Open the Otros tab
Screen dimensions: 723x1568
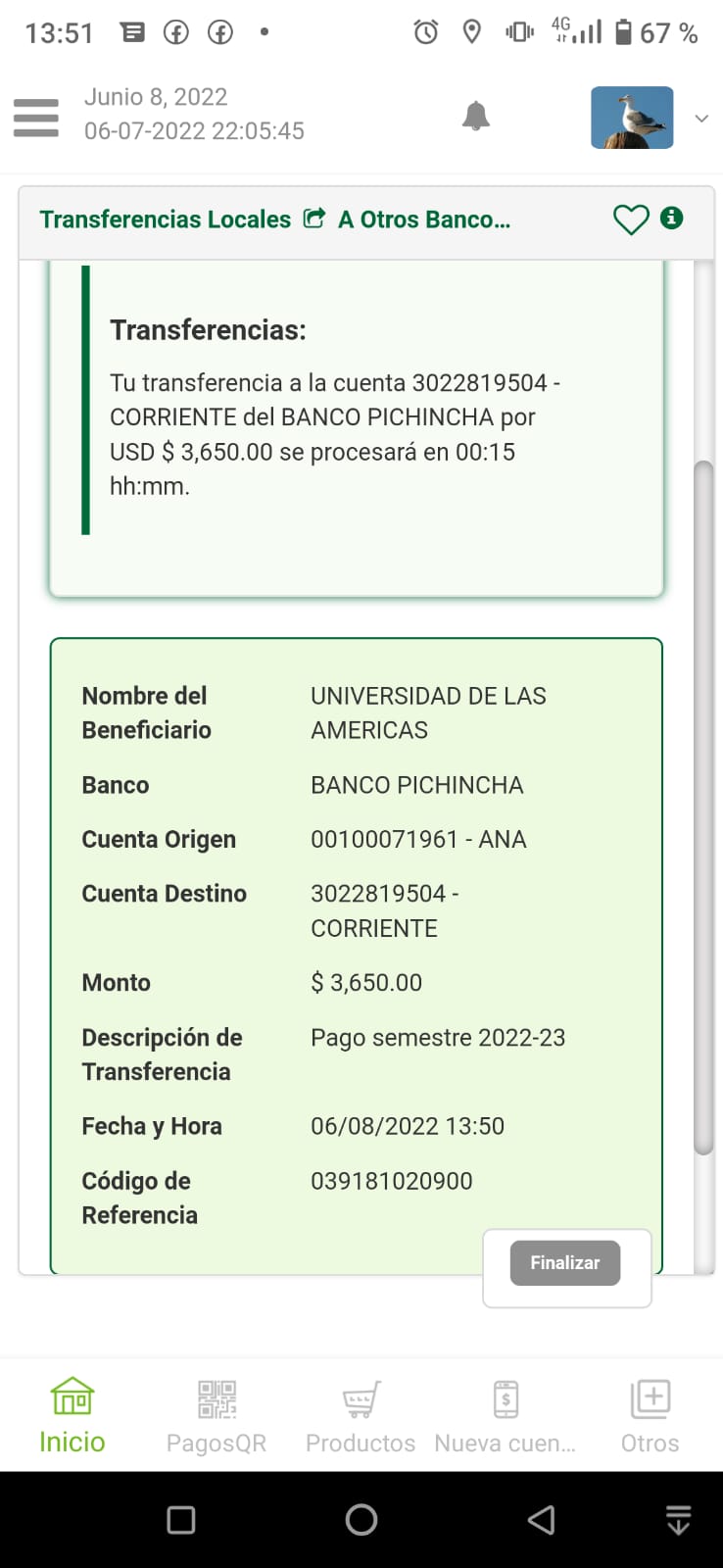tap(650, 1415)
